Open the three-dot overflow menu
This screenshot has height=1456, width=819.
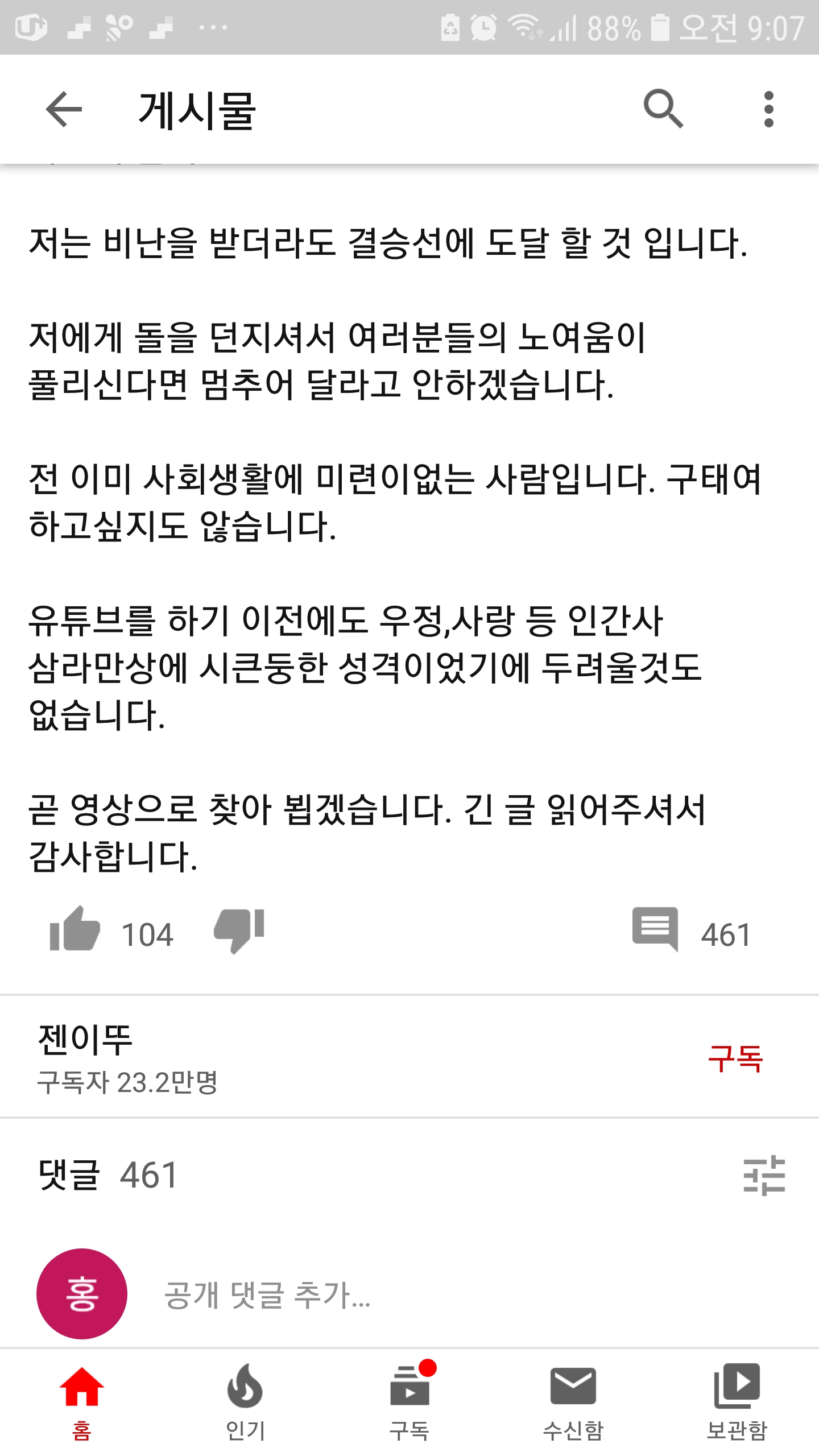(x=769, y=109)
